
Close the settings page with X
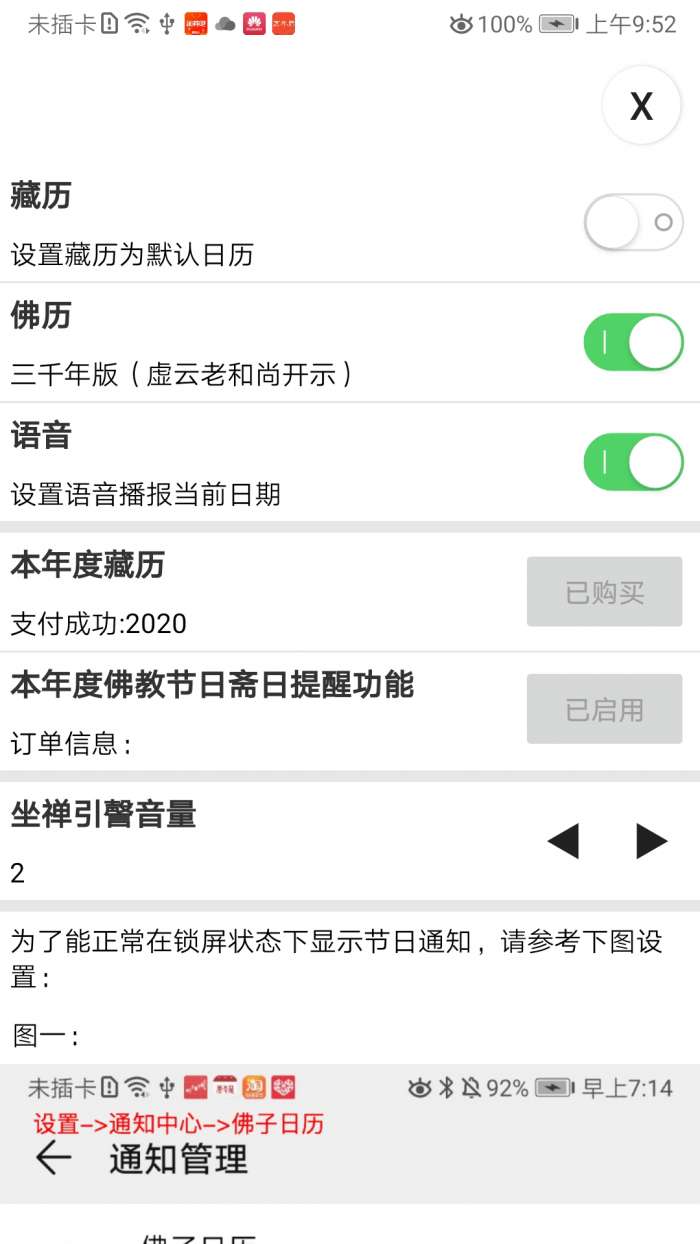(641, 106)
